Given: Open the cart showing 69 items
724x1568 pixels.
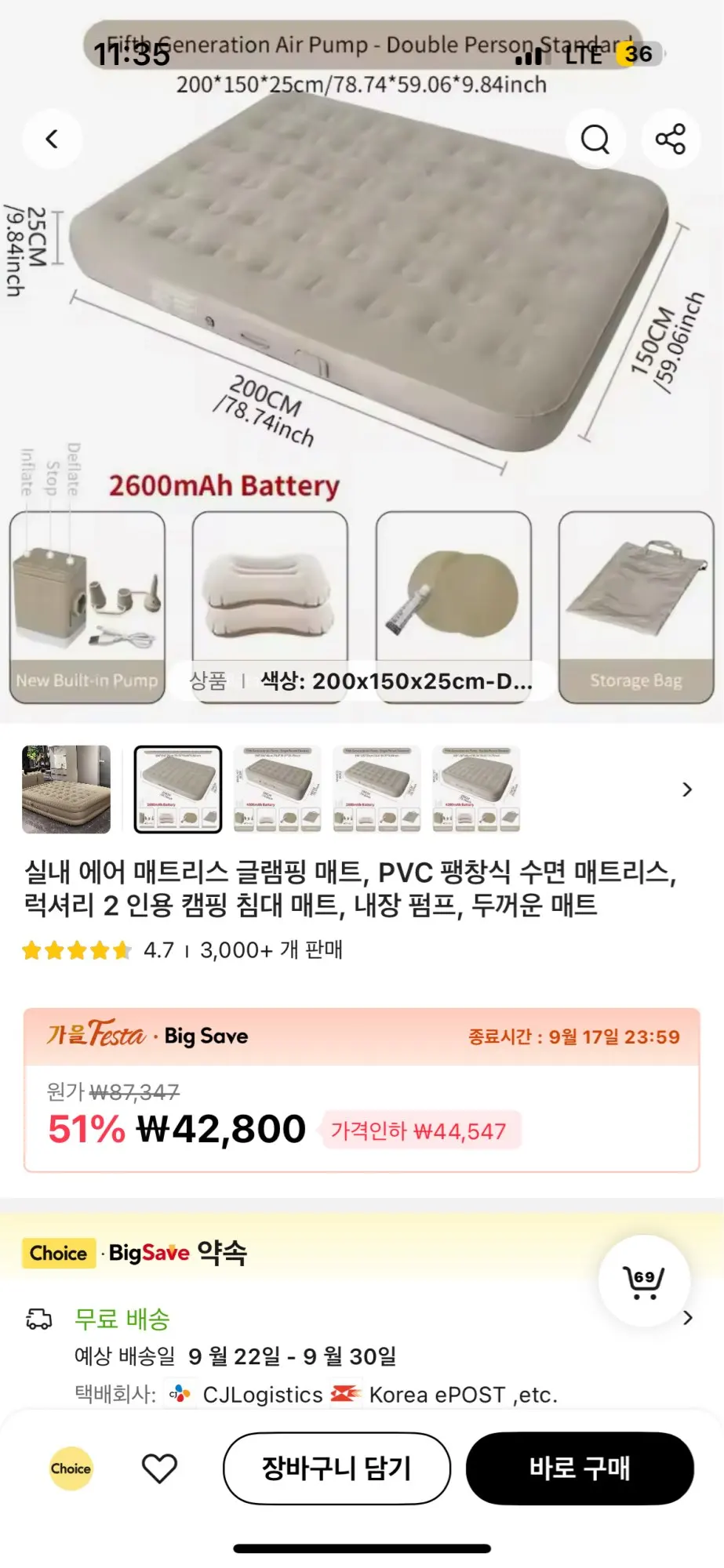Looking at the screenshot, I should click(644, 1281).
